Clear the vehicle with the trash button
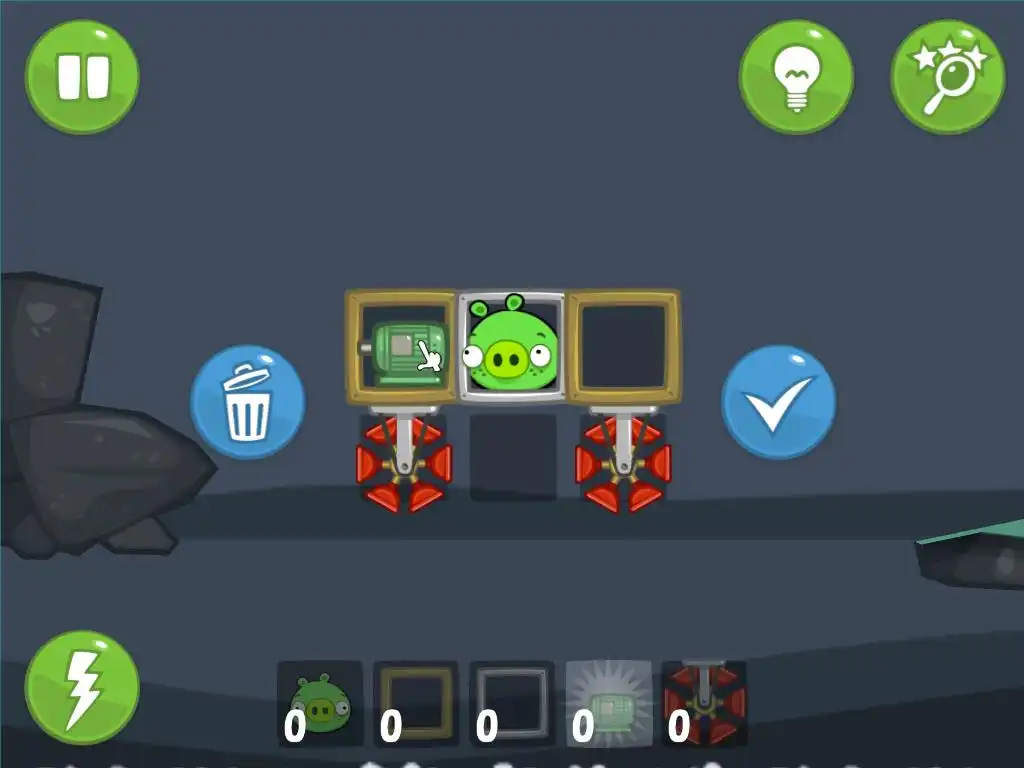Screen dimensions: 1024x768 (247, 403)
